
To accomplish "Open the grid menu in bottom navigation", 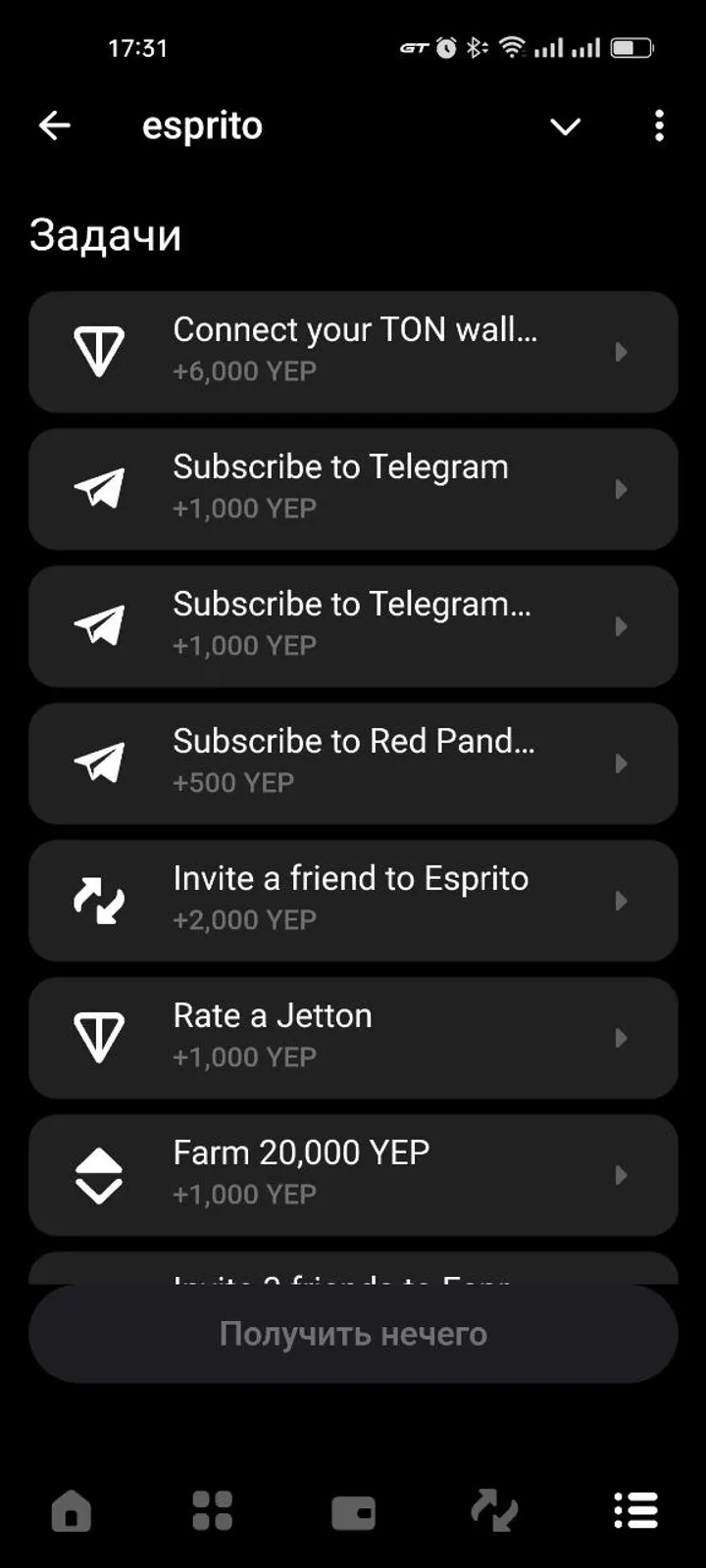I will [212, 1512].
